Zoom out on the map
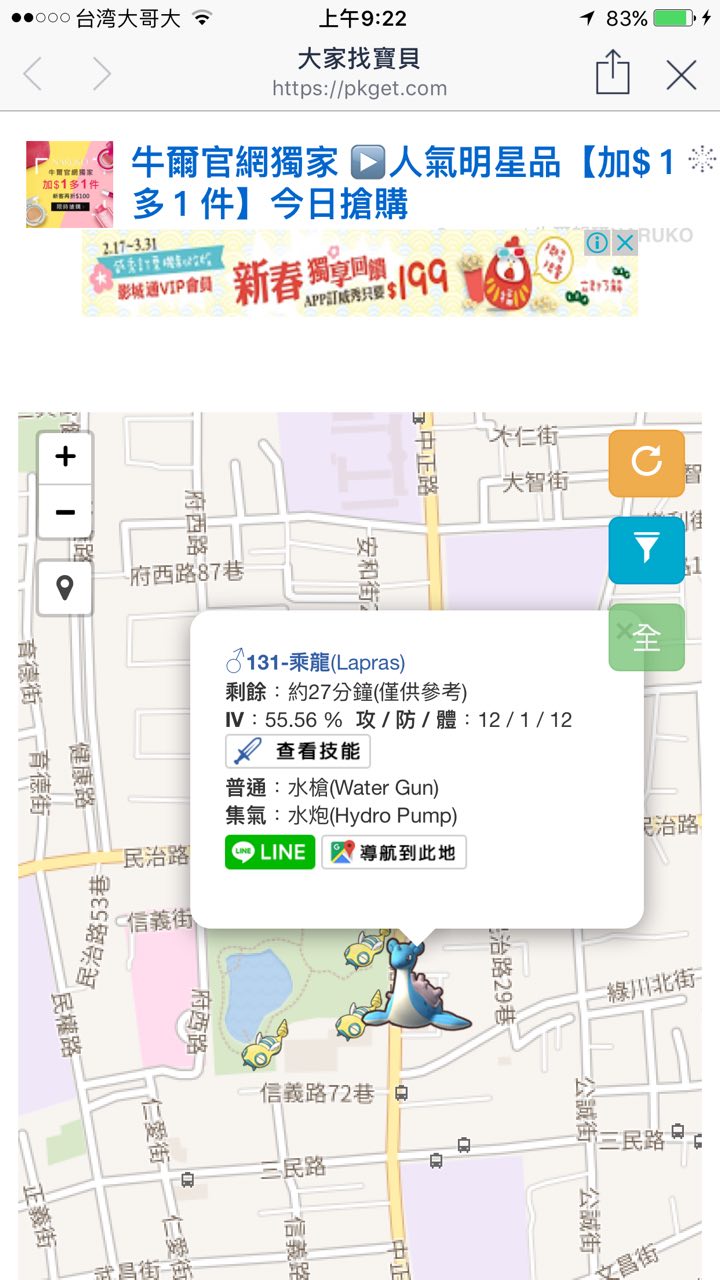 click(x=65, y=512)
